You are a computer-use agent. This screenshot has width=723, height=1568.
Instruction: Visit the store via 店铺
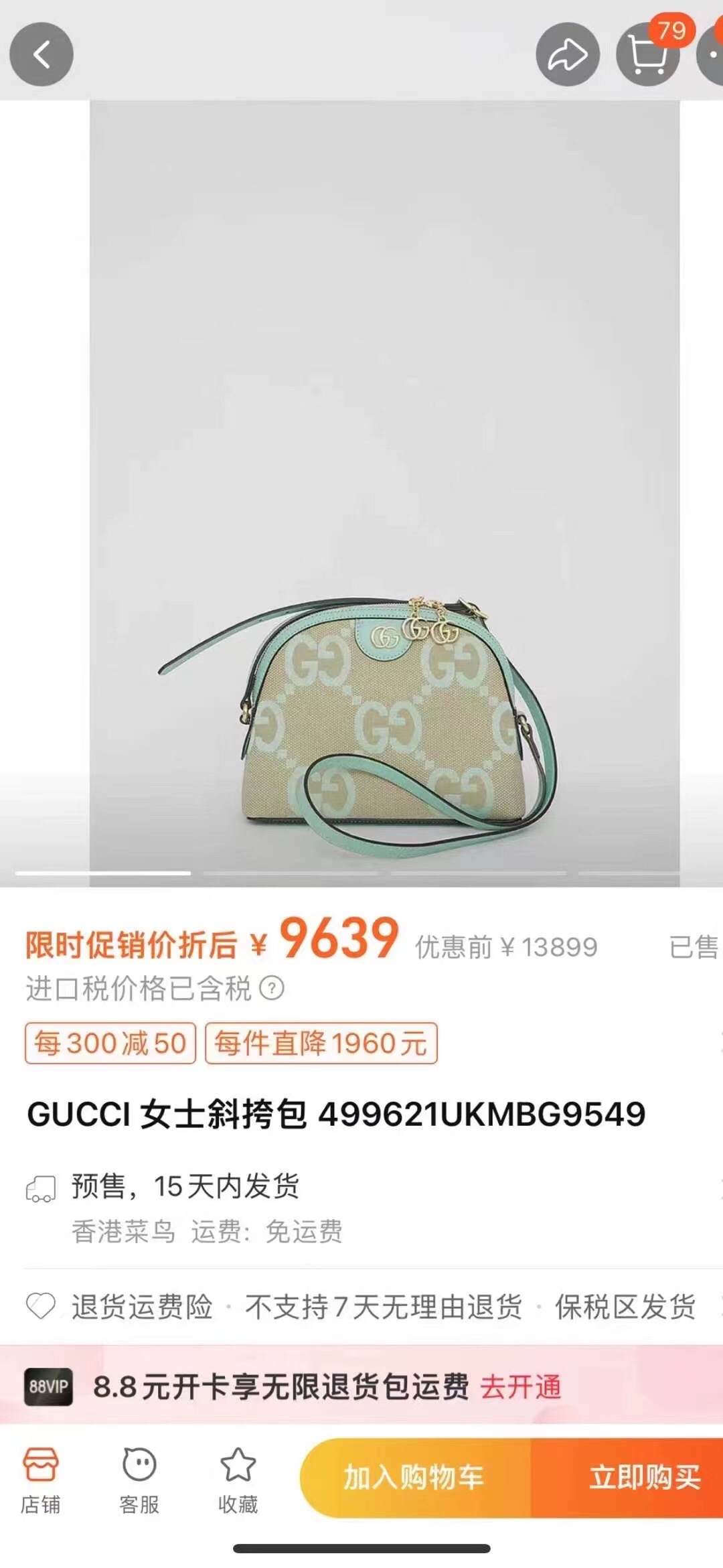coord(40,1482)
